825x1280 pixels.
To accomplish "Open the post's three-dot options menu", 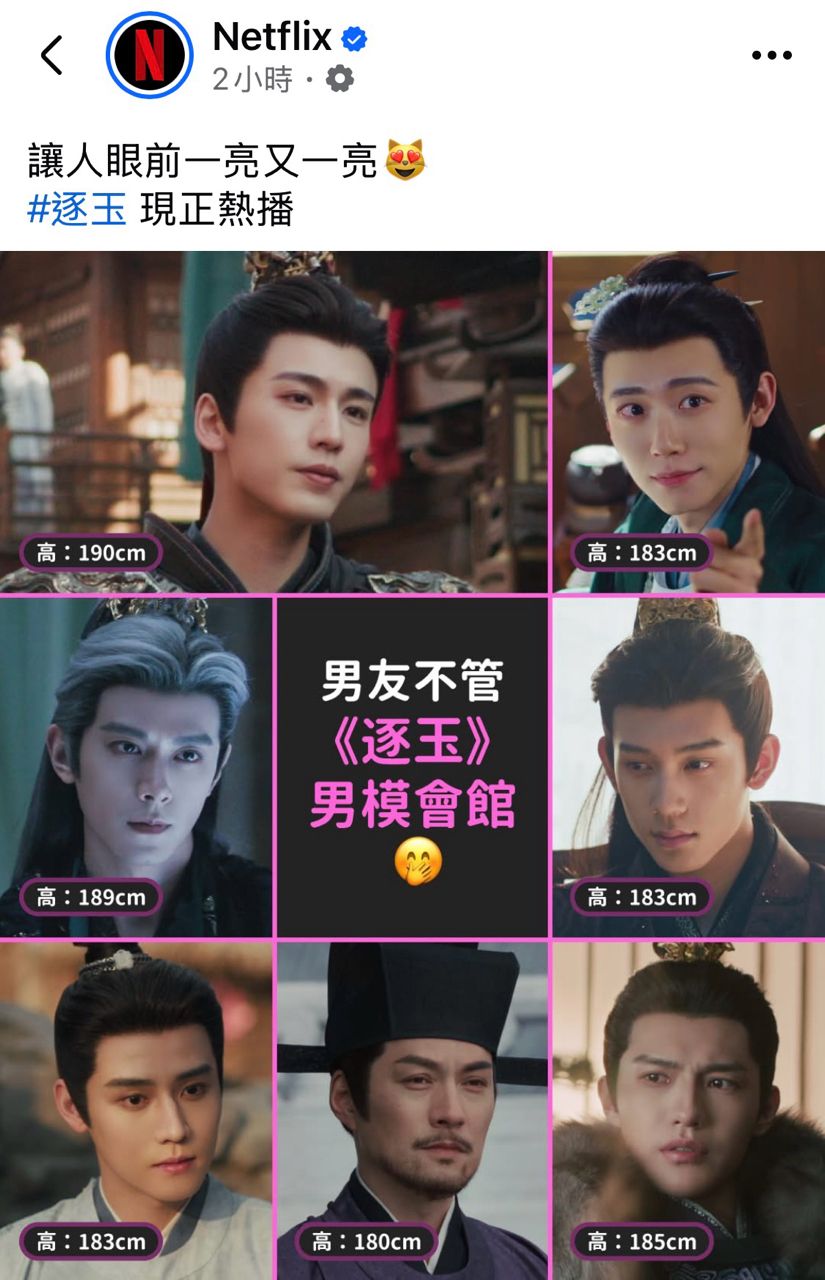I will [x=771, y=56].
